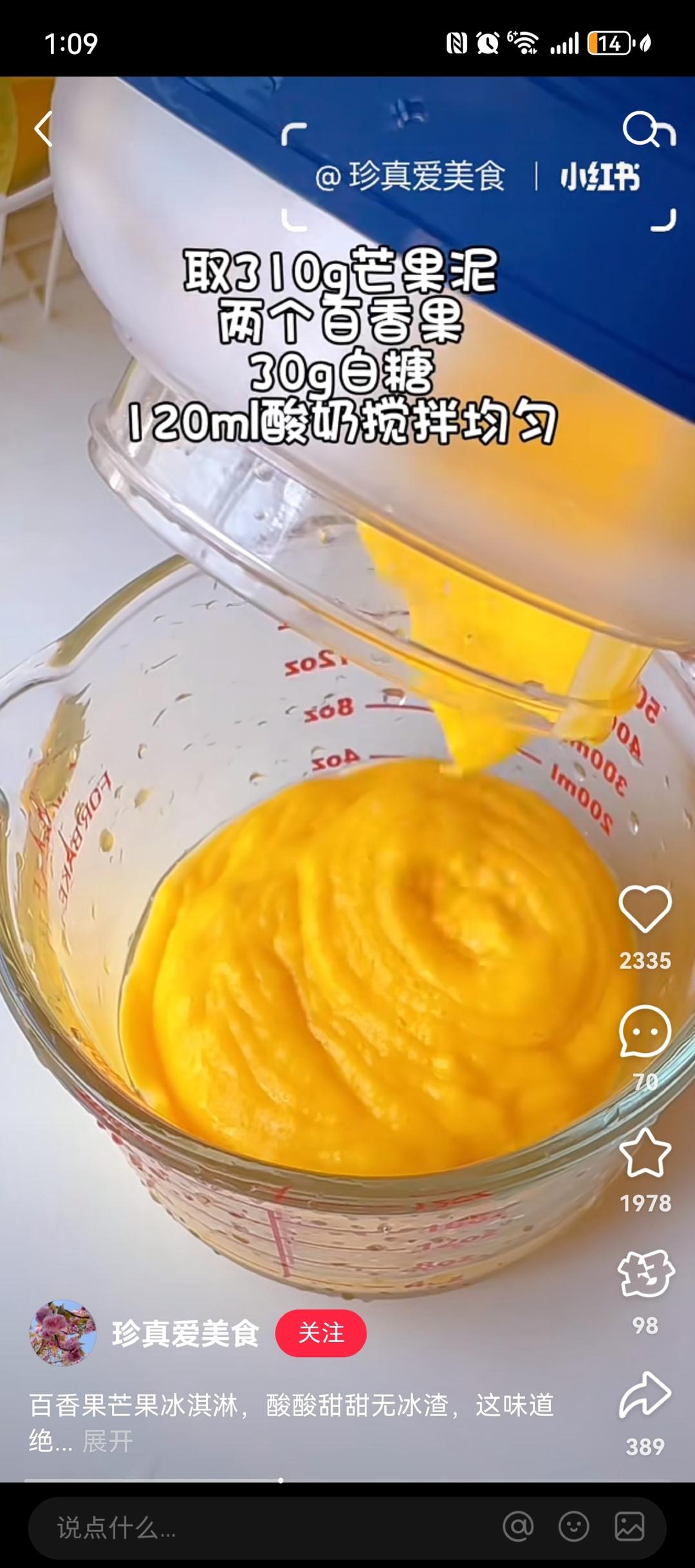
Task: Open the comments bubble
Action: pyautogui.click(x=645, y=1032)
